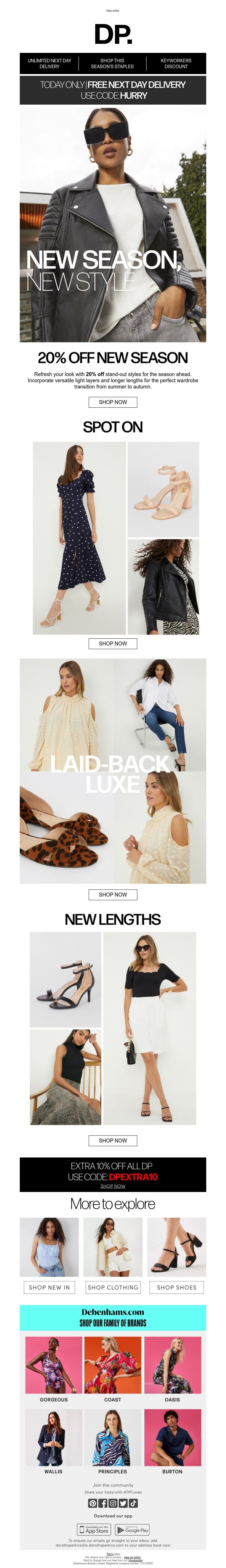Viewport: 226px width, 1568px height.
Task: Open the Coast brand tile
Action: coord(113,1369)
